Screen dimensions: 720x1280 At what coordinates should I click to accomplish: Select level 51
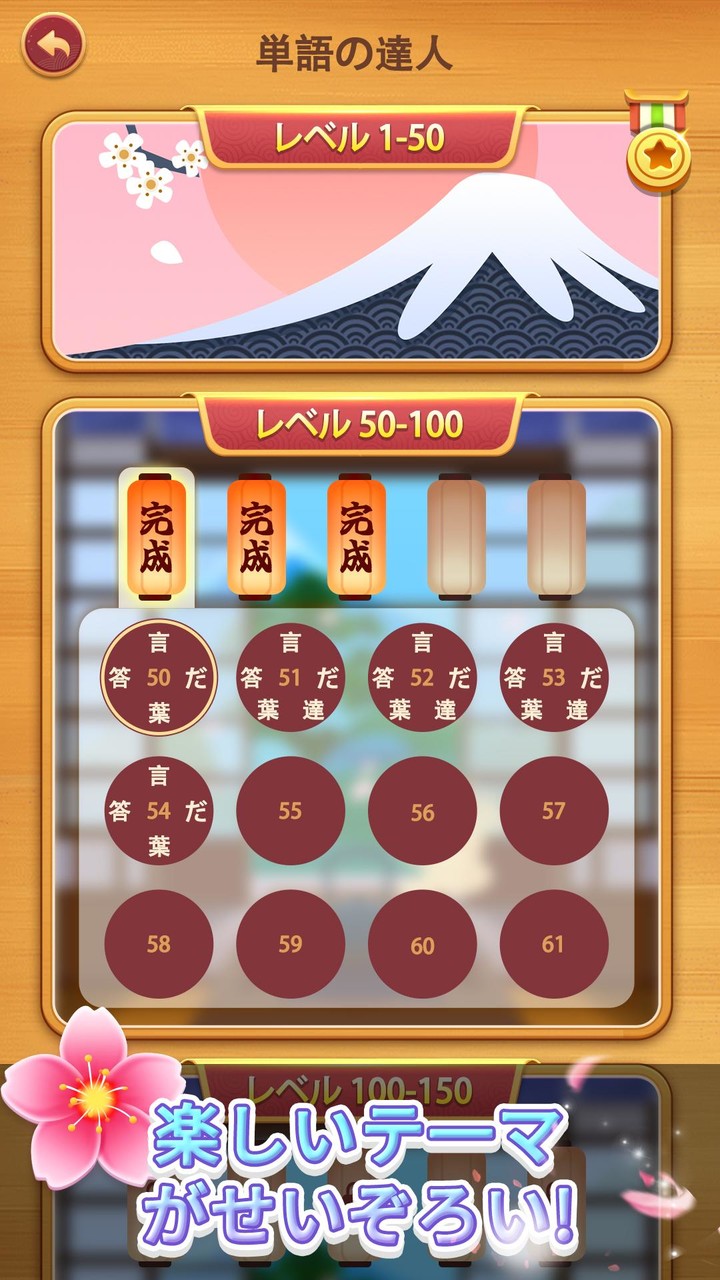pyautogui.click(x=290, y=679)
